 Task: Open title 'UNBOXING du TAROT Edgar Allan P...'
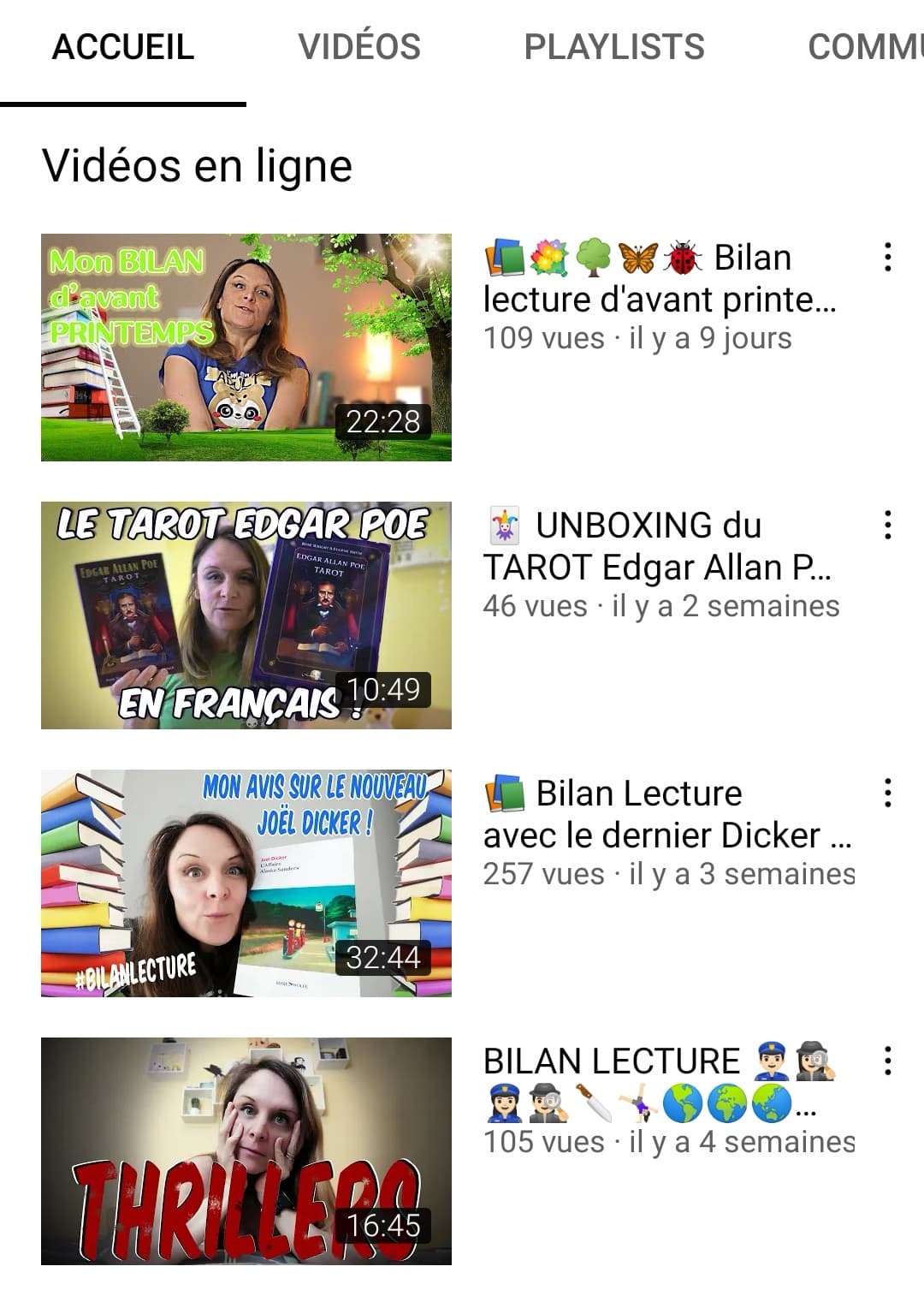(x=657, y=546)
